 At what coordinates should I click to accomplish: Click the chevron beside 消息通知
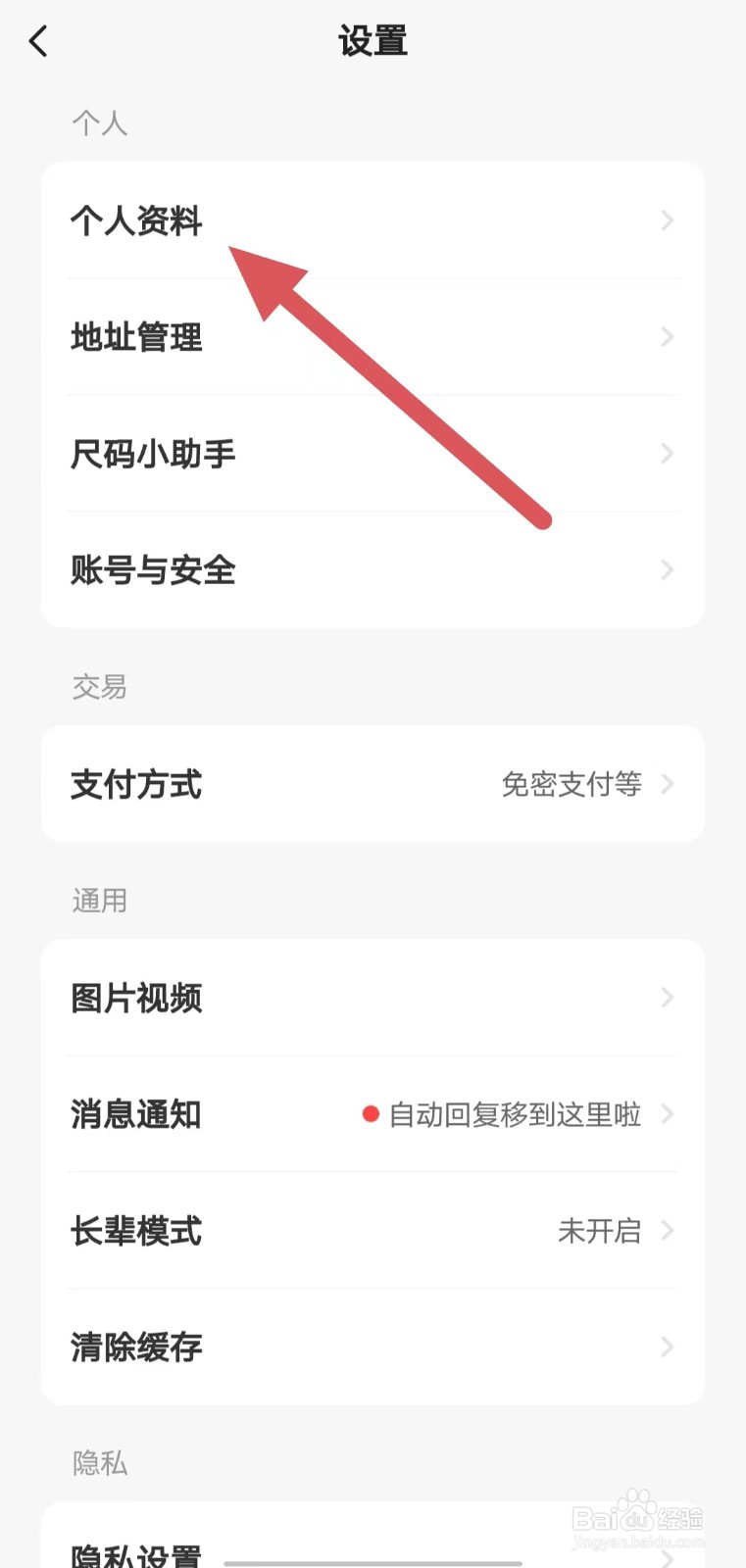(x=668, y=1113)
